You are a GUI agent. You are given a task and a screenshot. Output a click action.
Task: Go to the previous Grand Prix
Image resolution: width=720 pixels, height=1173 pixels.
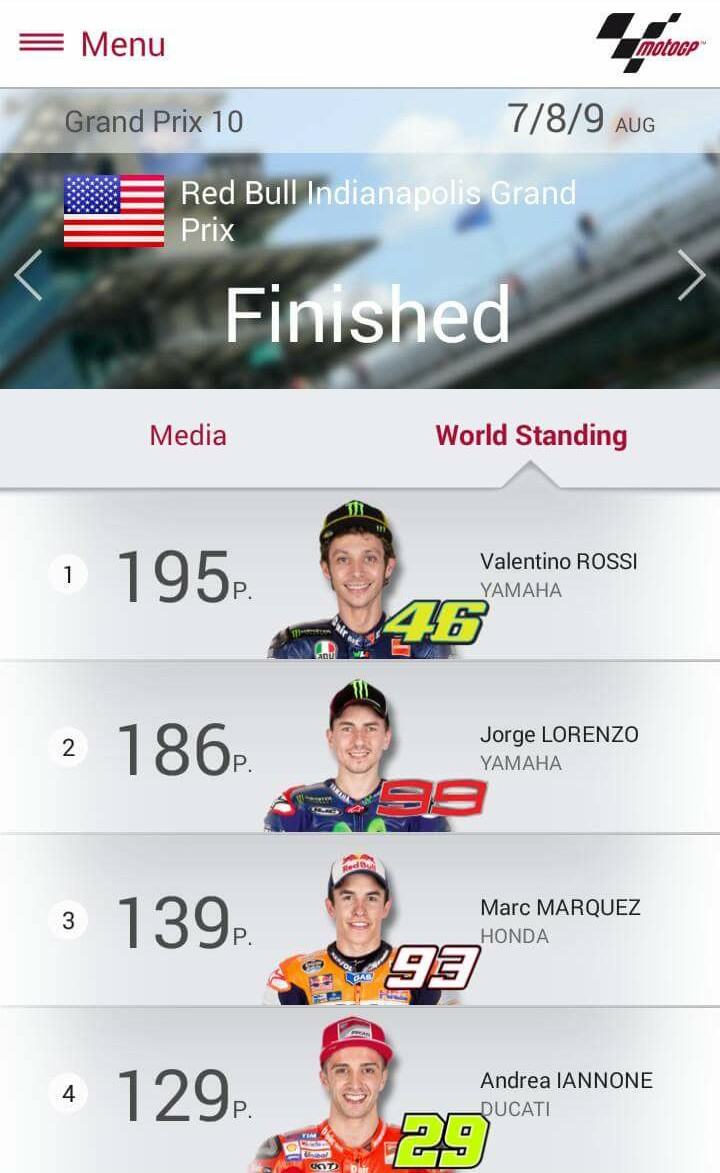(x=28, y=275)
